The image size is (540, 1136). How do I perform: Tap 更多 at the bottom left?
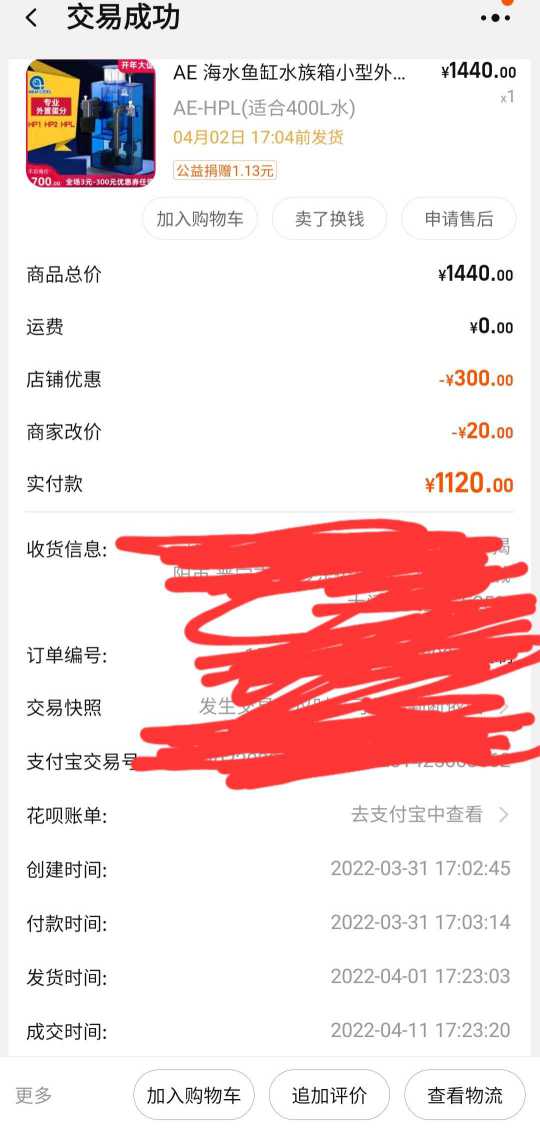point(34,1095)
